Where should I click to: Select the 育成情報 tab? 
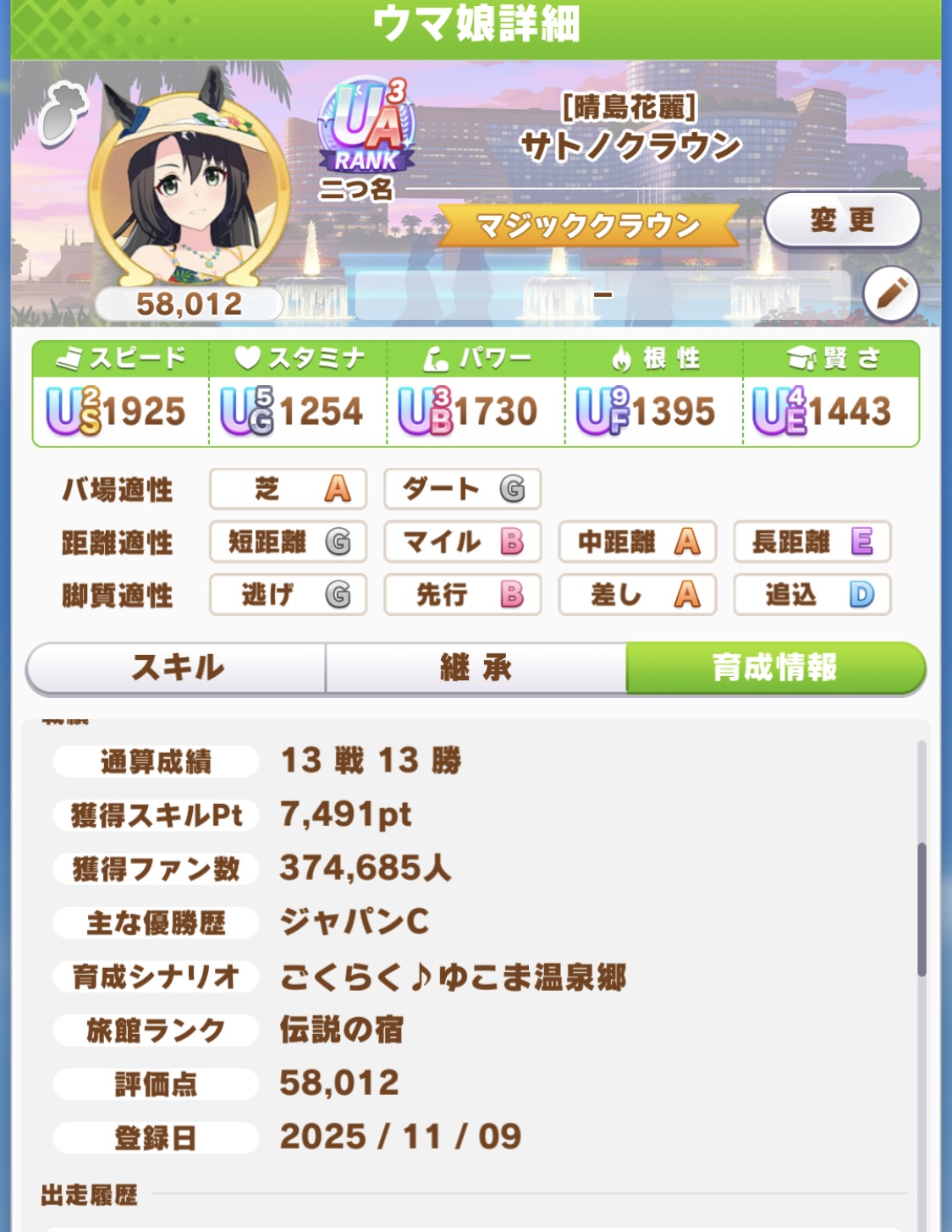774,668
